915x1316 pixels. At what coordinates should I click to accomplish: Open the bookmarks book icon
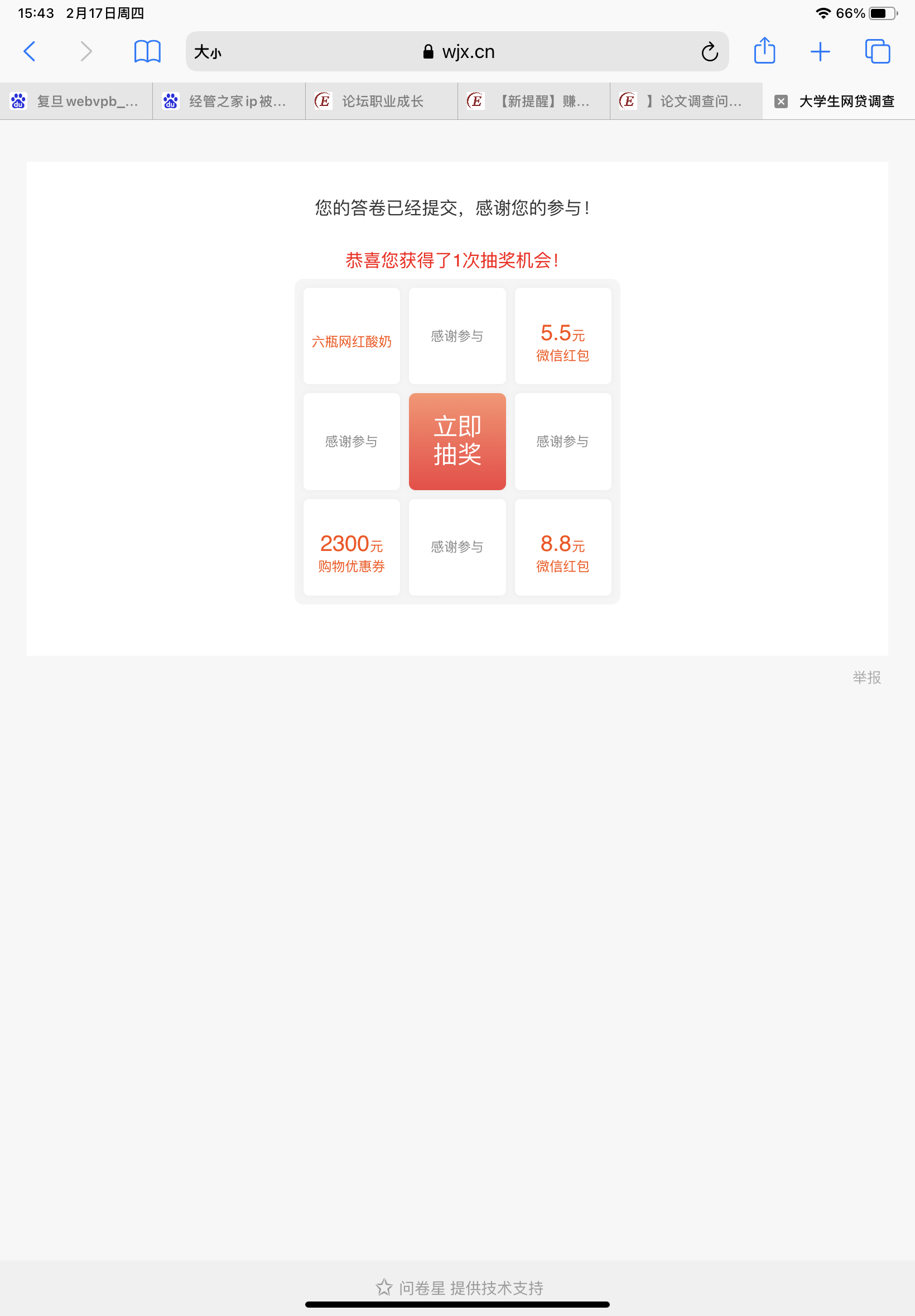[147, 51]
